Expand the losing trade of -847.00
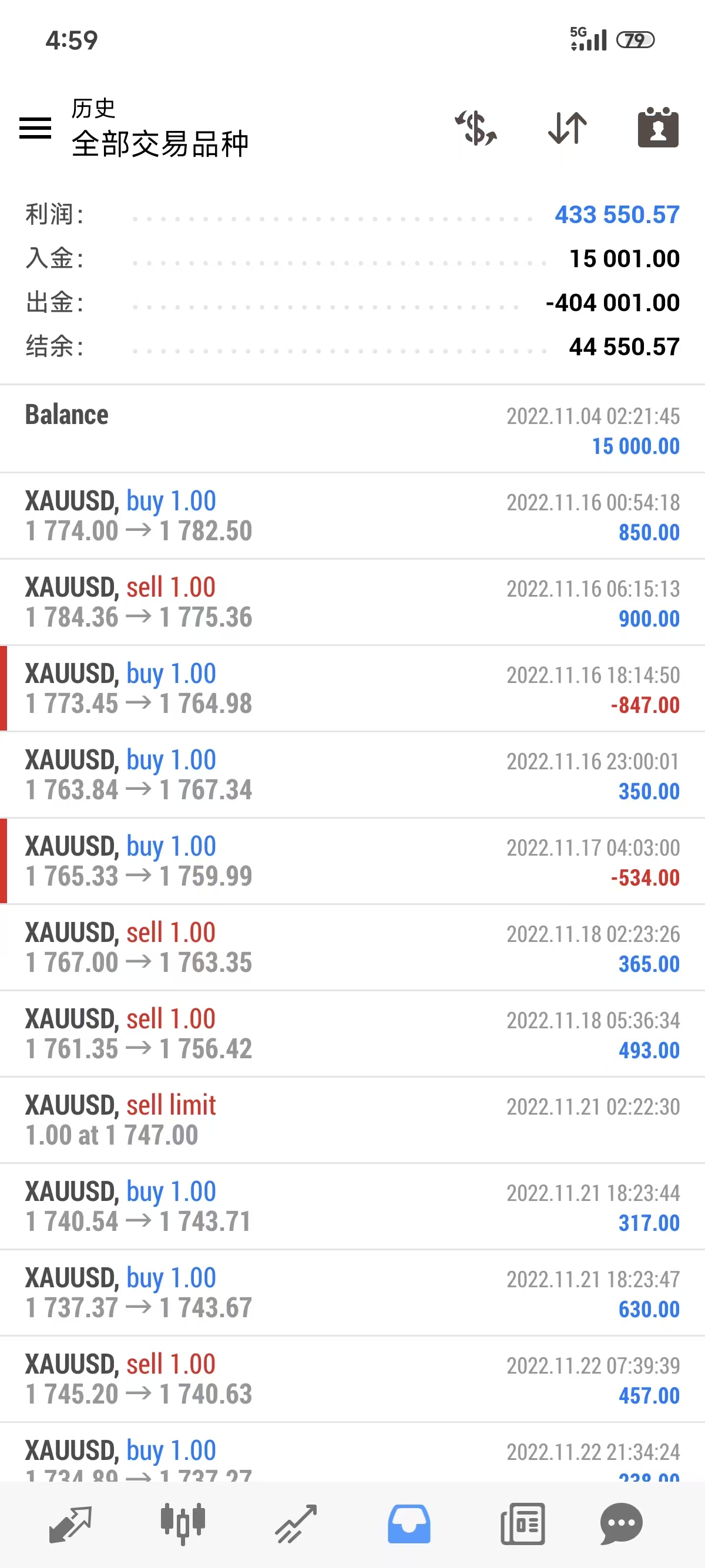Viewport: 705px width, 1568px height. [352, 688]
